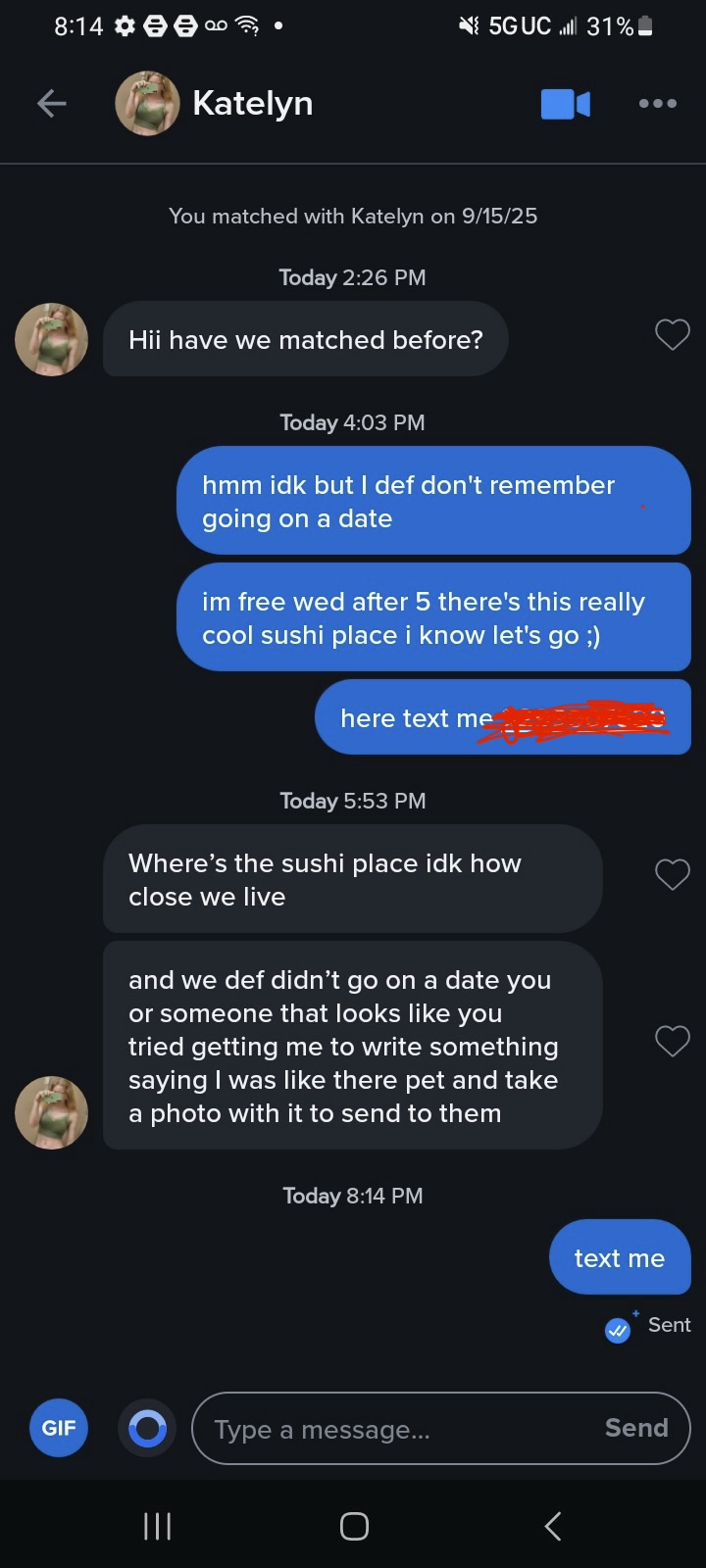This screenshot has width=706, height=1568.
Task: Open the three-dot overflow menu
Action: 657,103
